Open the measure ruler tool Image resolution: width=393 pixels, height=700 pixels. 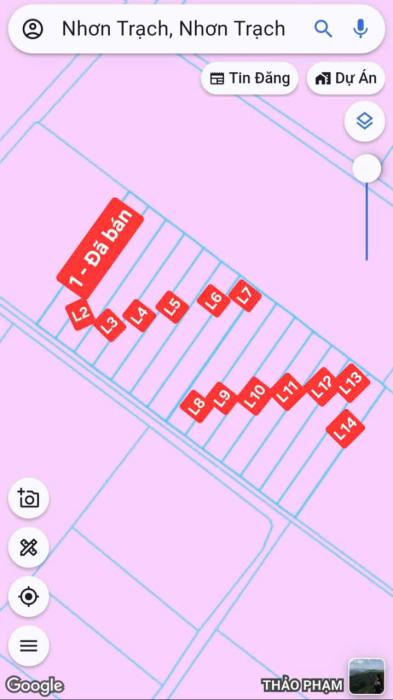point(29,547)
